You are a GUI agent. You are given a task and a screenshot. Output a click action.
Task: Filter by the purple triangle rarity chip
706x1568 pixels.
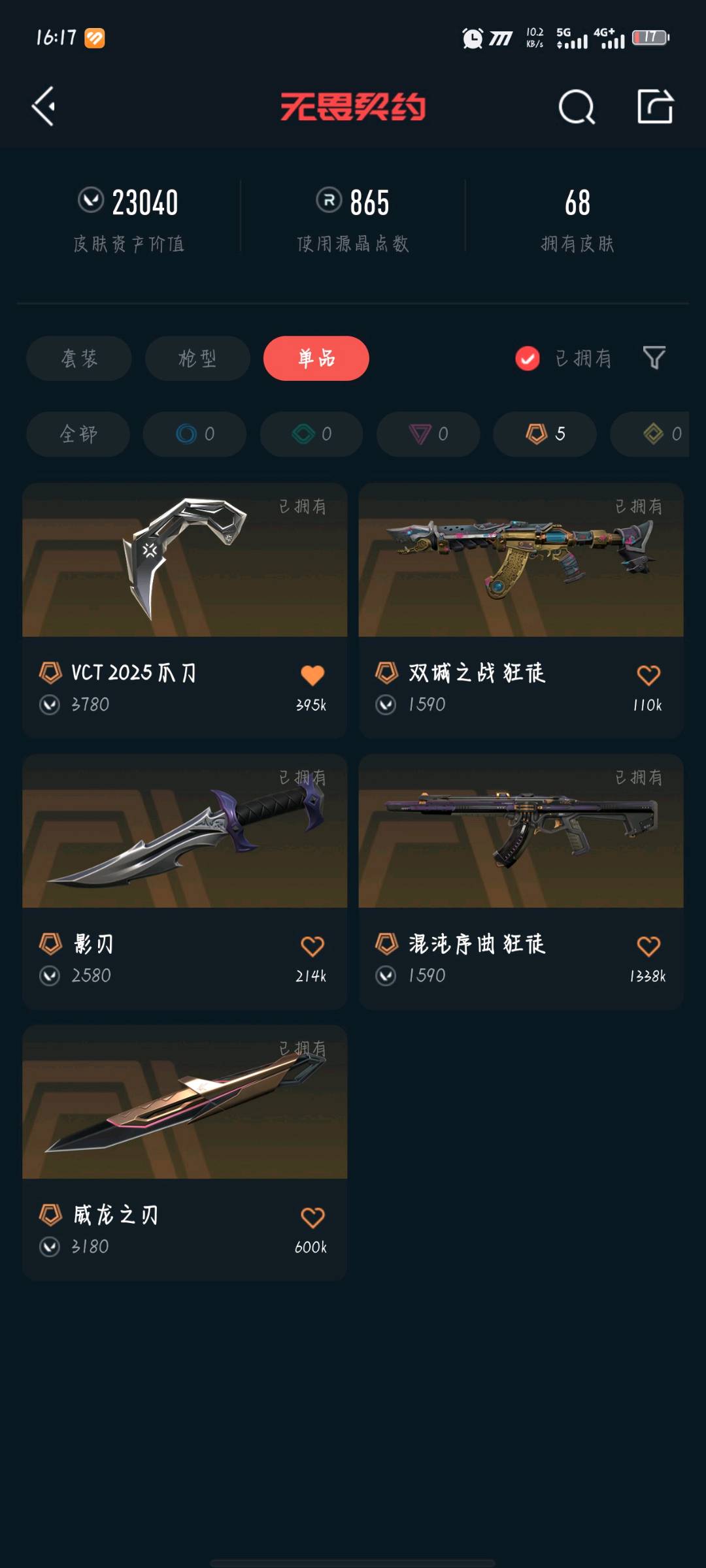428,434
